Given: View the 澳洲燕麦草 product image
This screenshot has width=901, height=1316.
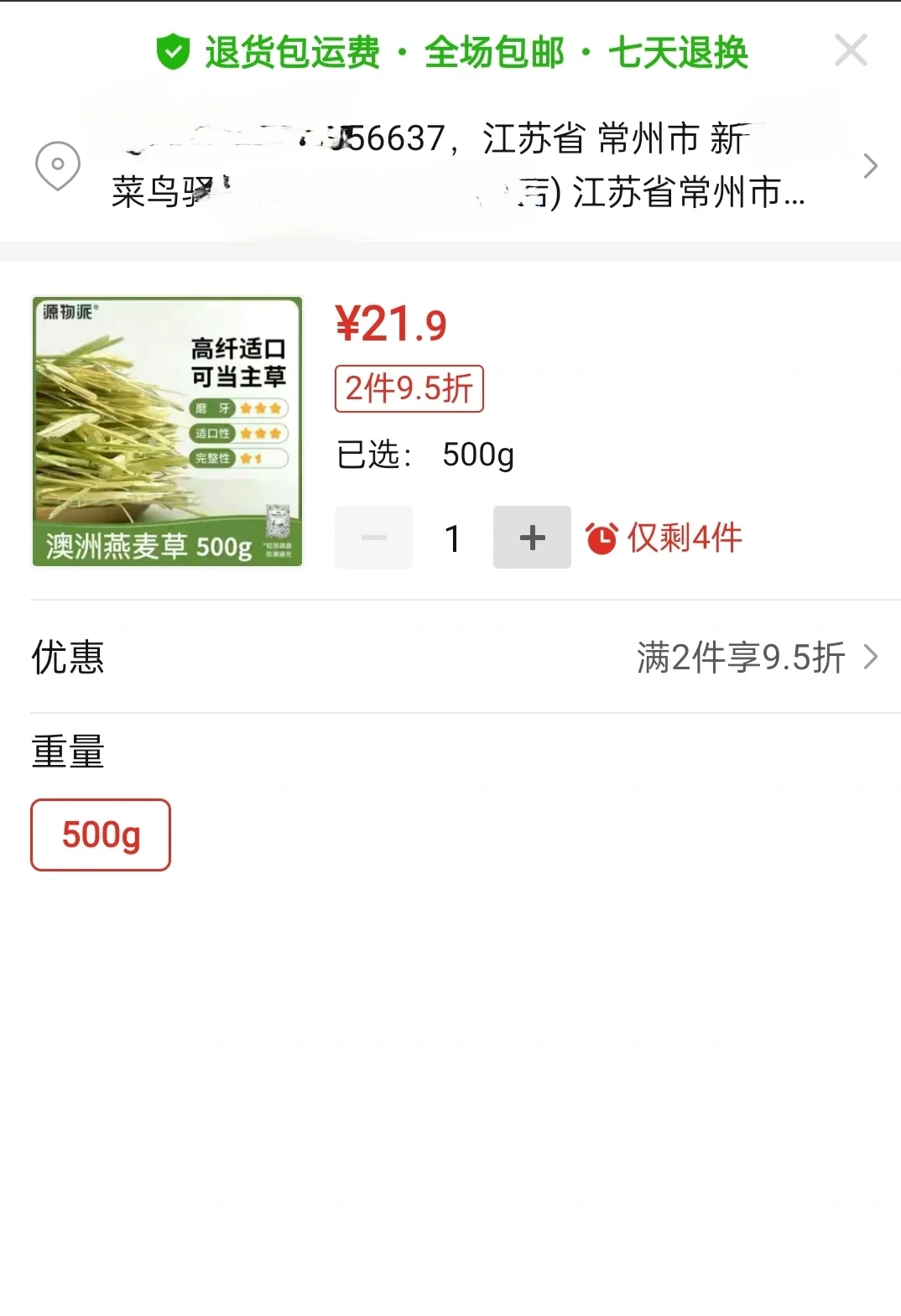Looking at the screenshot, I should pos(167,432).
